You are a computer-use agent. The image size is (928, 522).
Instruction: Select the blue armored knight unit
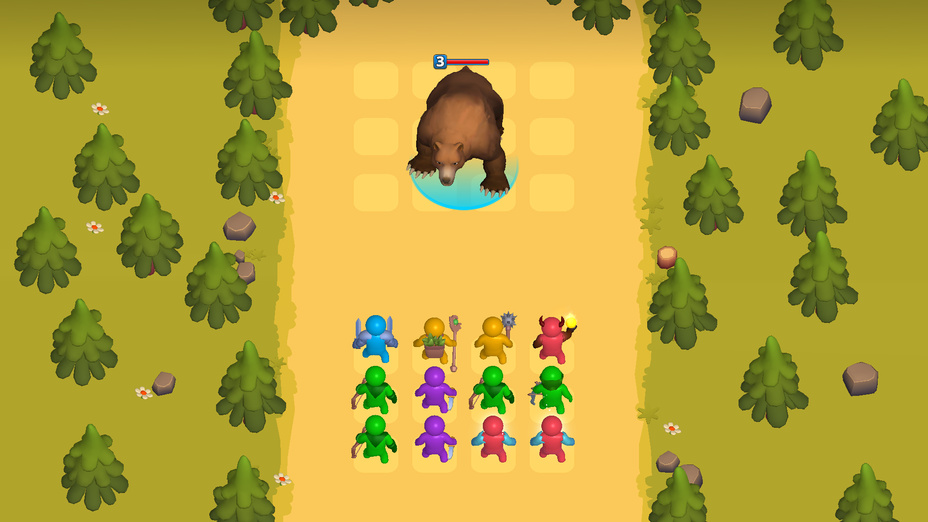375,338
